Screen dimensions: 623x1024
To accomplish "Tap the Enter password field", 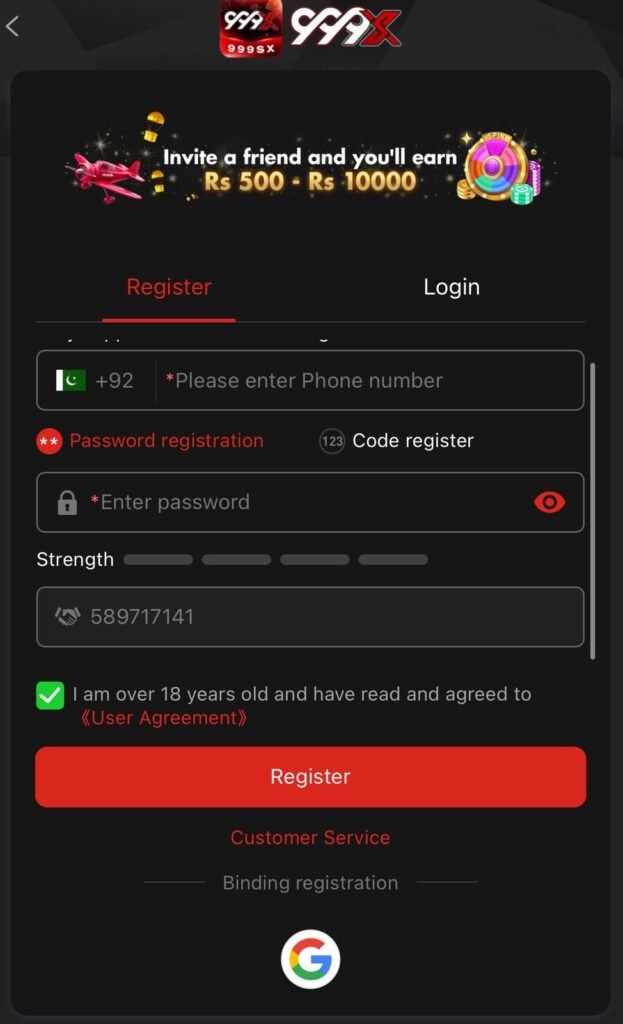I will coord(310,502).
